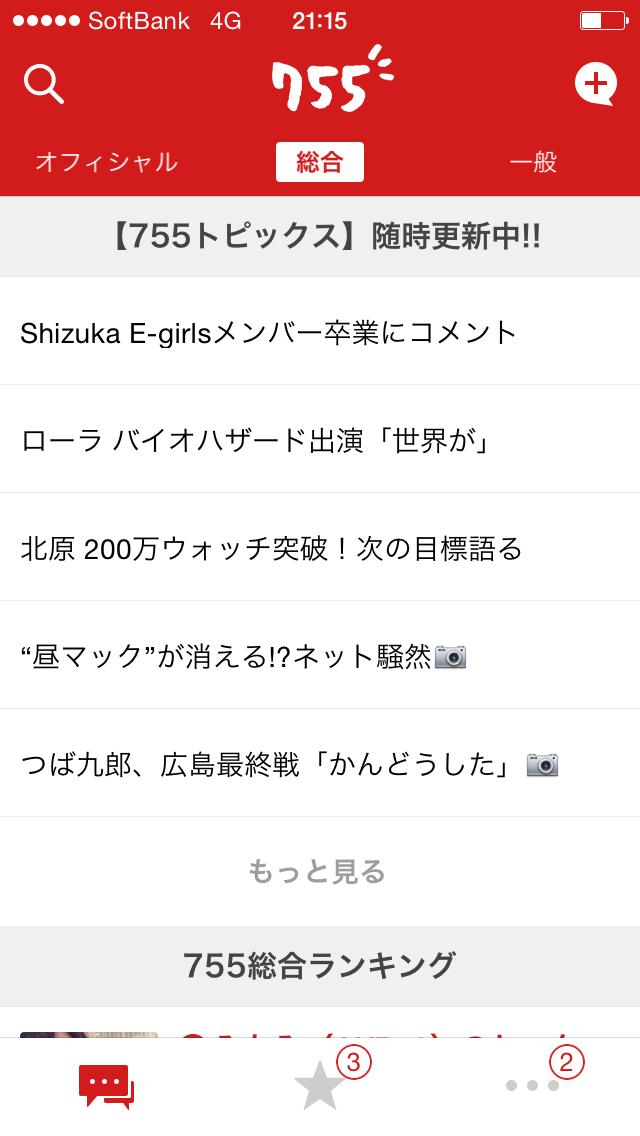Open the three-dots more tab
The width and height of the screenshot is (640, 1136).
pos(533,1085)
